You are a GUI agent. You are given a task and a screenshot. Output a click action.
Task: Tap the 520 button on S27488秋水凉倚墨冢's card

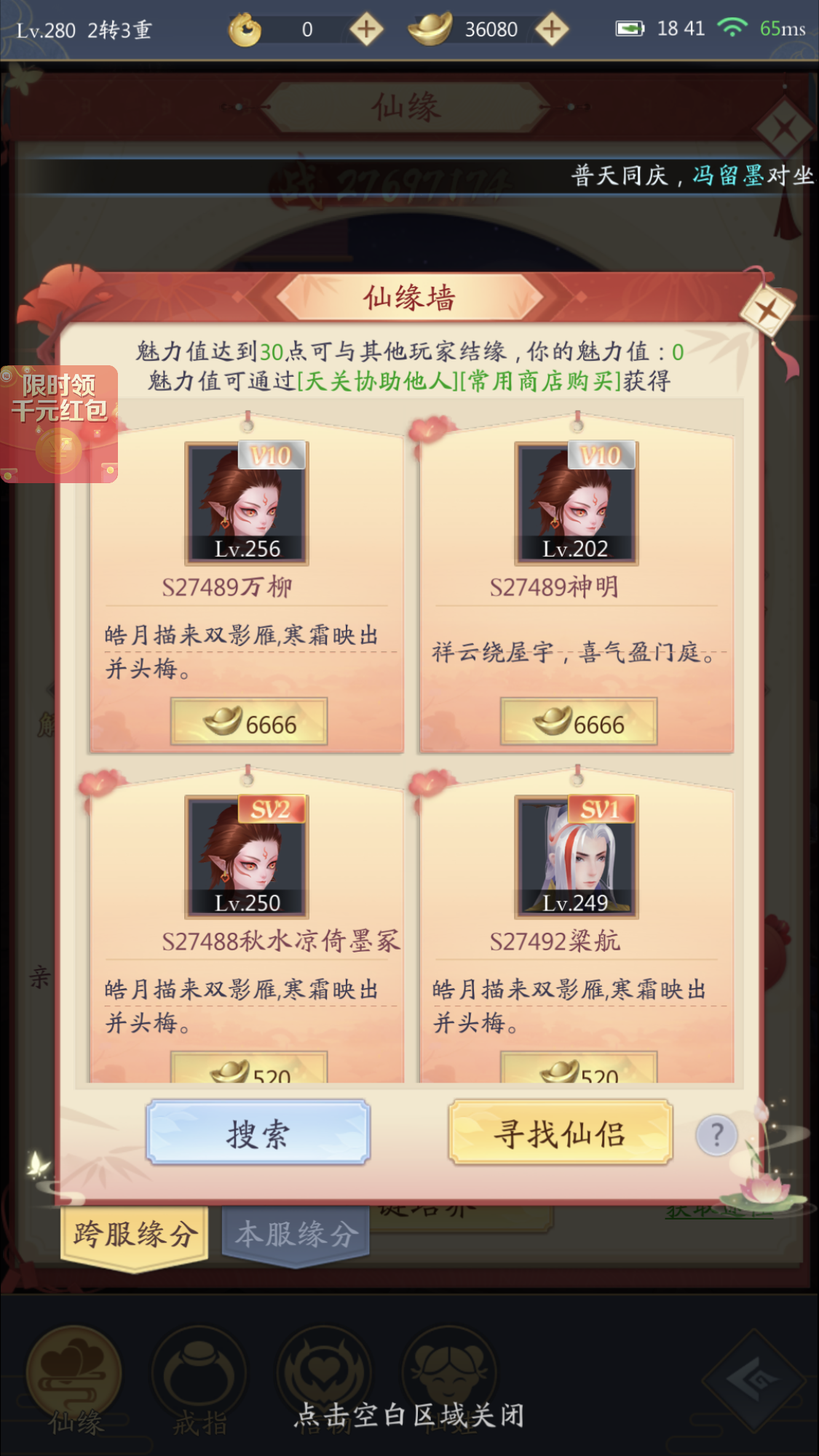pyautogui.click(x=249, y=1070)
